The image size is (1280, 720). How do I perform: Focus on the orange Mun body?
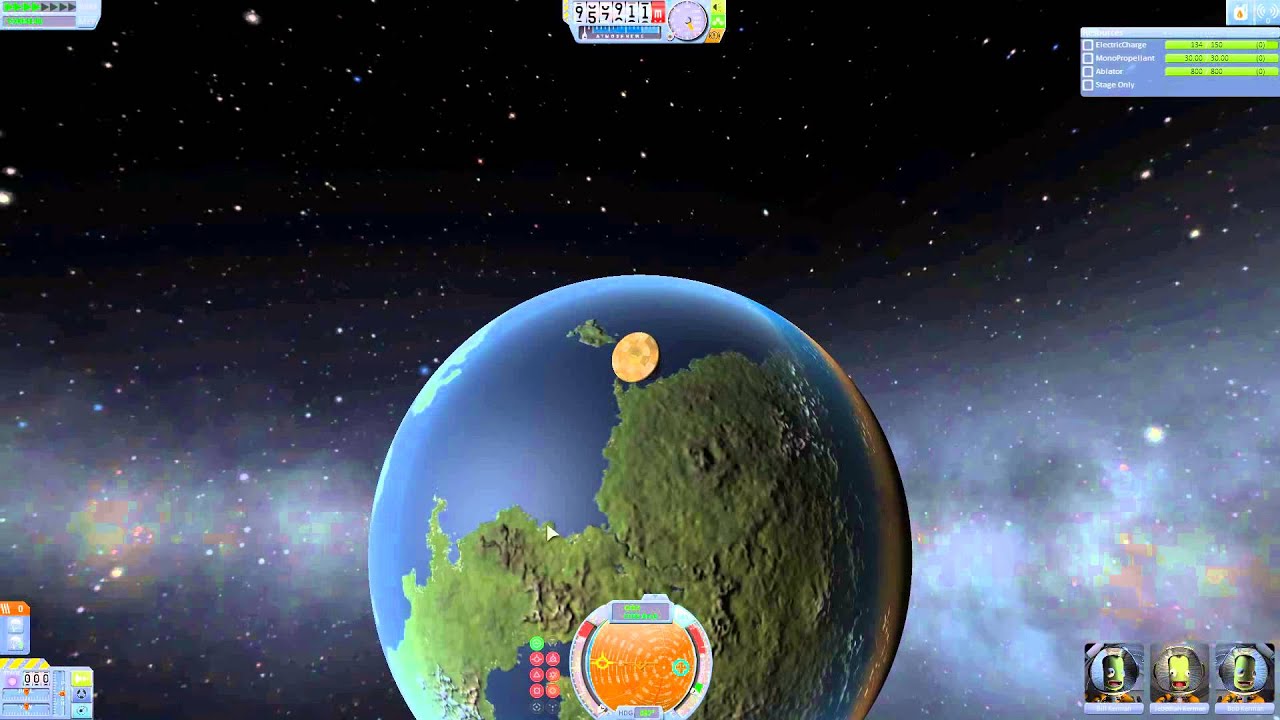click(x=636, y=357)
